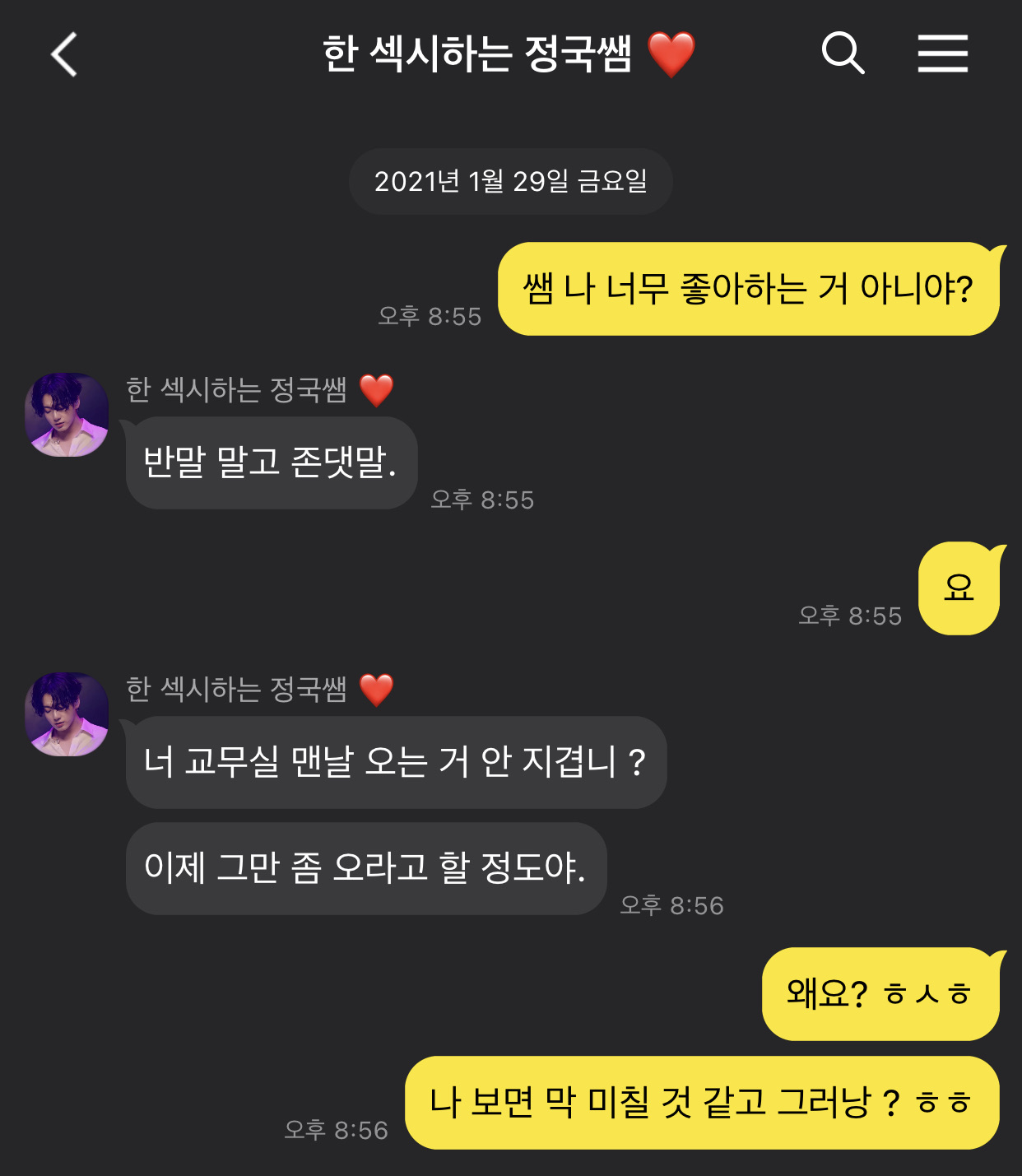This screenshot has width=1022, height=1176.
Task: Tap the profile picture beside "너 교무실 맨날" message
Action: coord(67,714)
